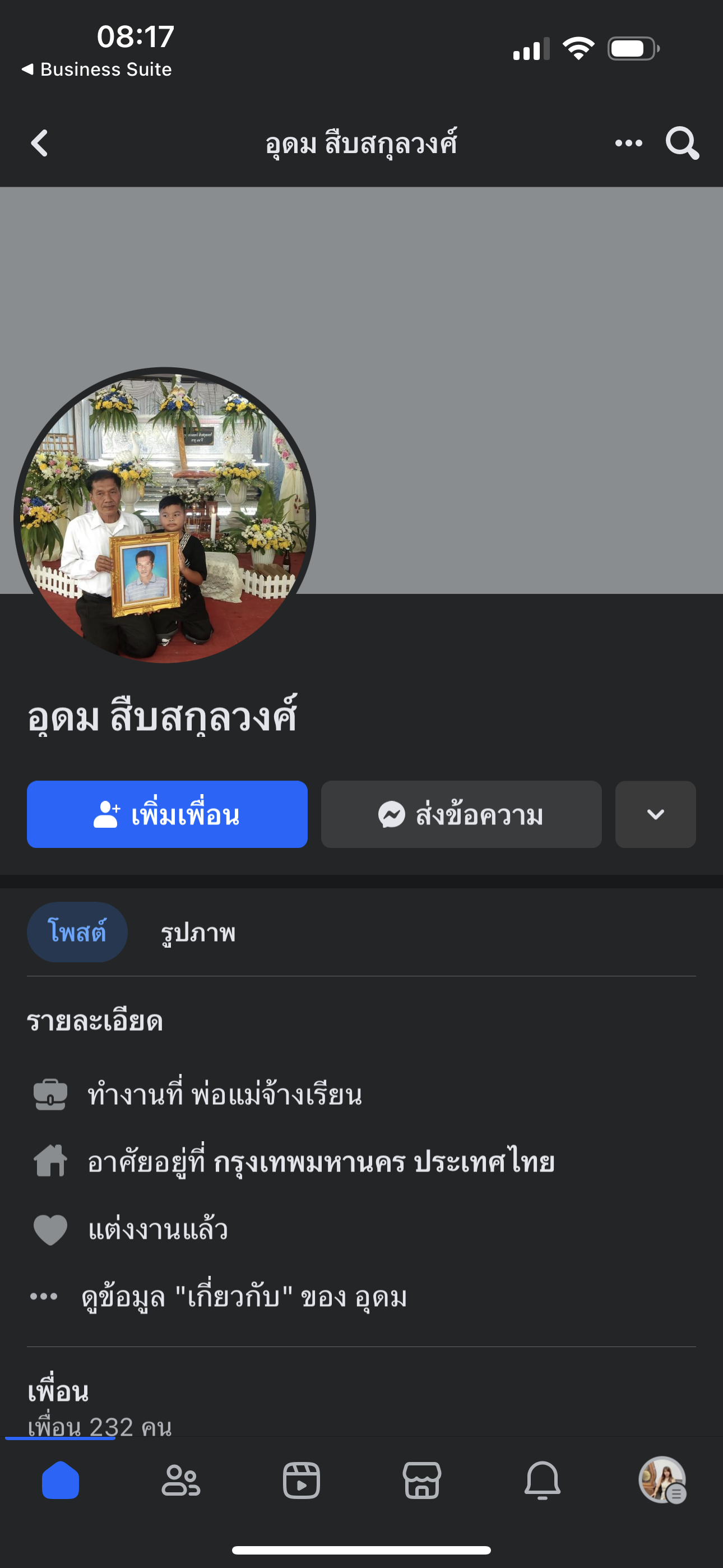Open the notifications bell
This screenshot has height=1568, width=723.
(543, 1481)
